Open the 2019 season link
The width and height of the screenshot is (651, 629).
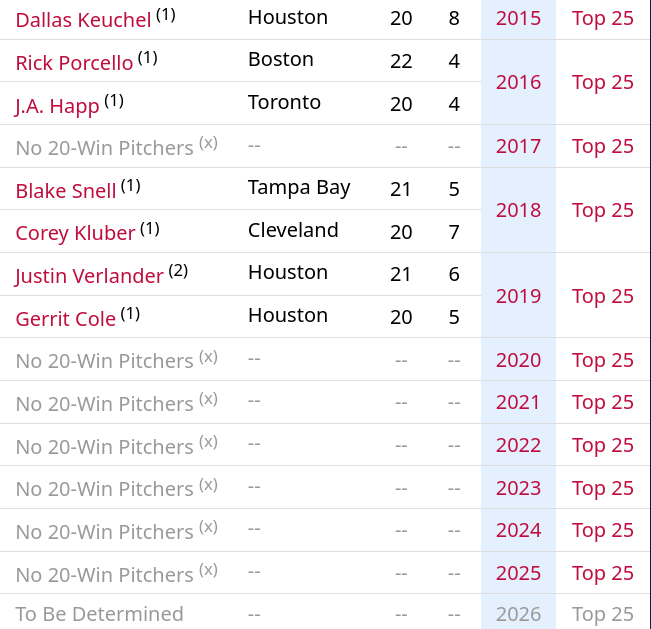coord(518,296)
